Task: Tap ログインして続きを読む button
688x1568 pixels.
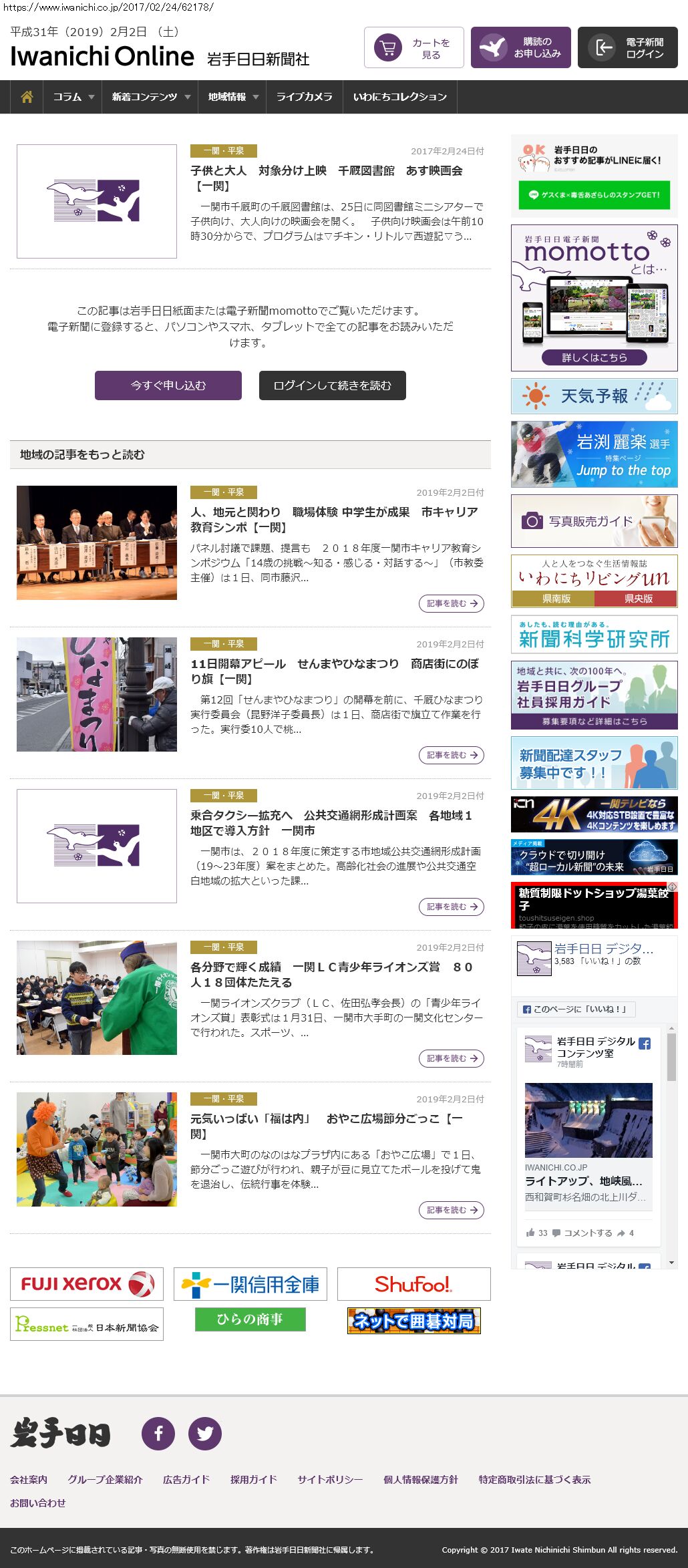Action: point(332,385)
